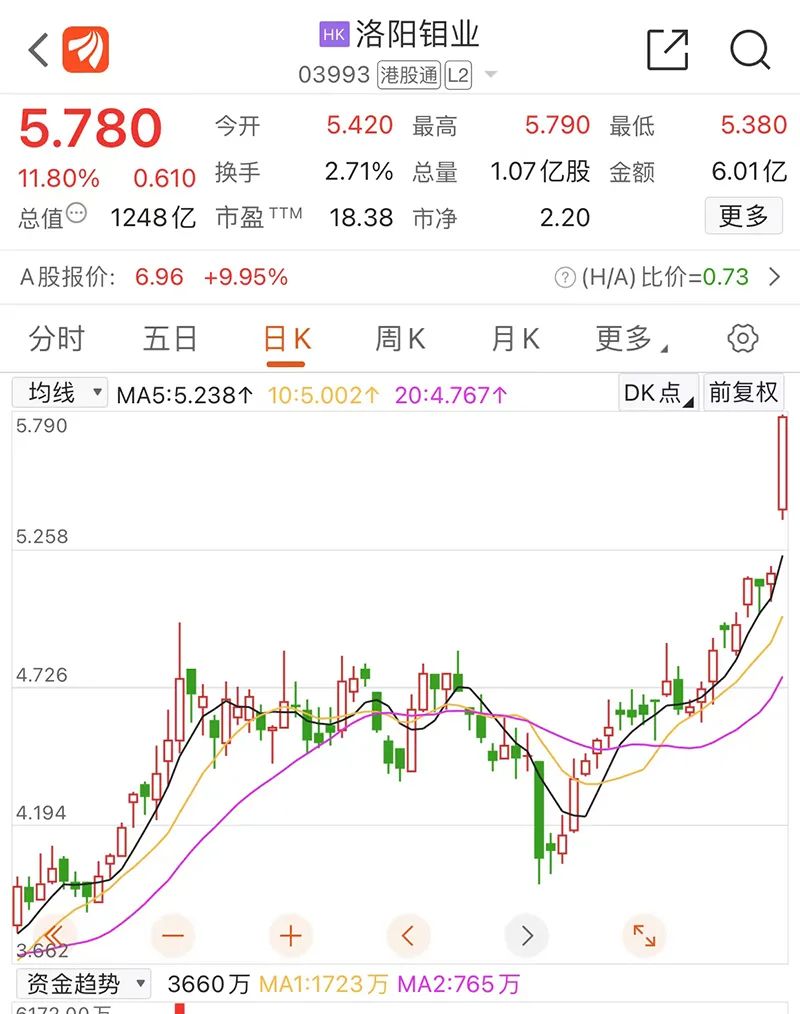Toggle the DK点 indicator
Viewport: 800px width, 1014px height.
658,393
